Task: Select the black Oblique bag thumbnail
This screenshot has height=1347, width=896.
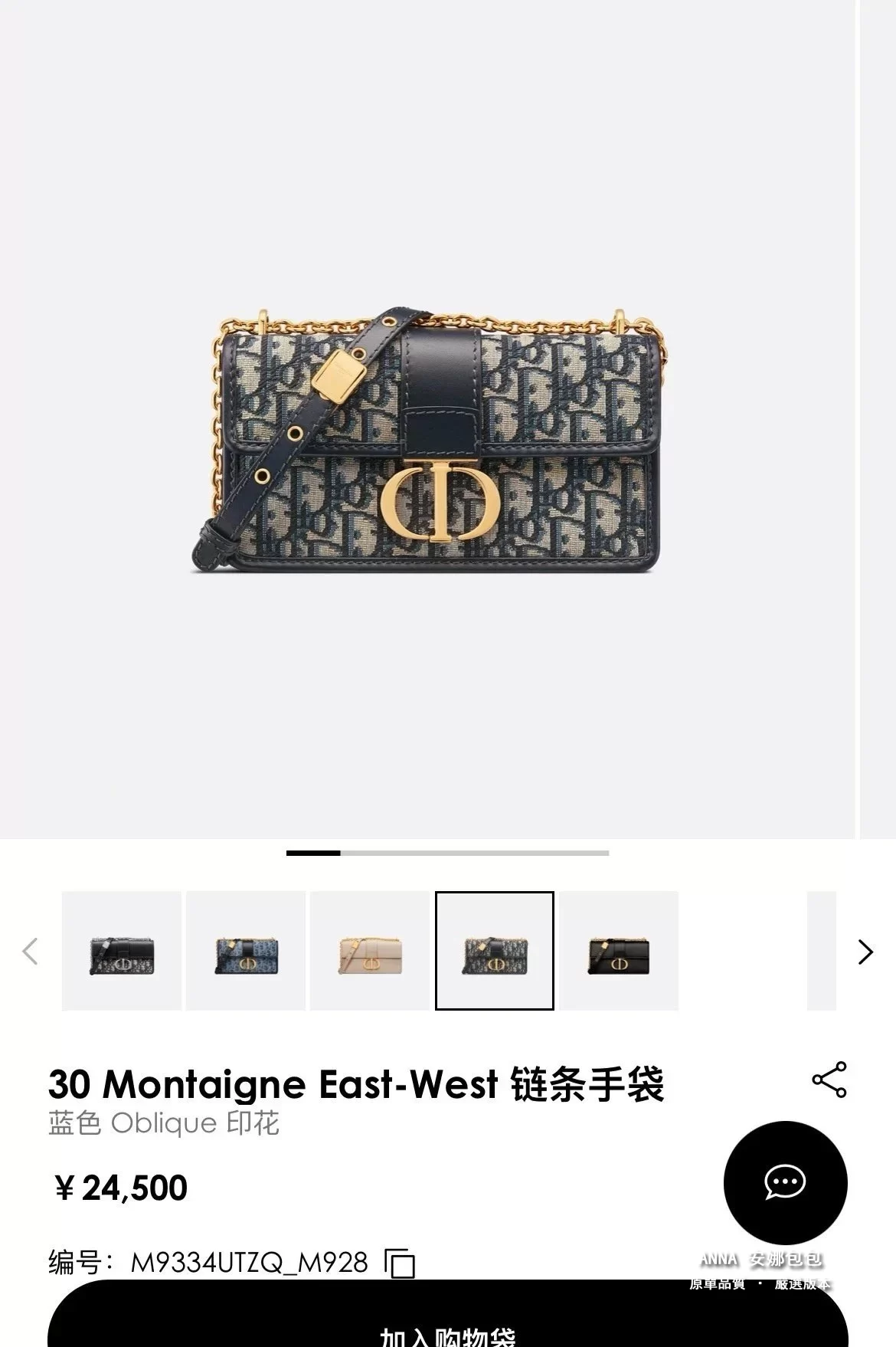Action: click(122, 951)
